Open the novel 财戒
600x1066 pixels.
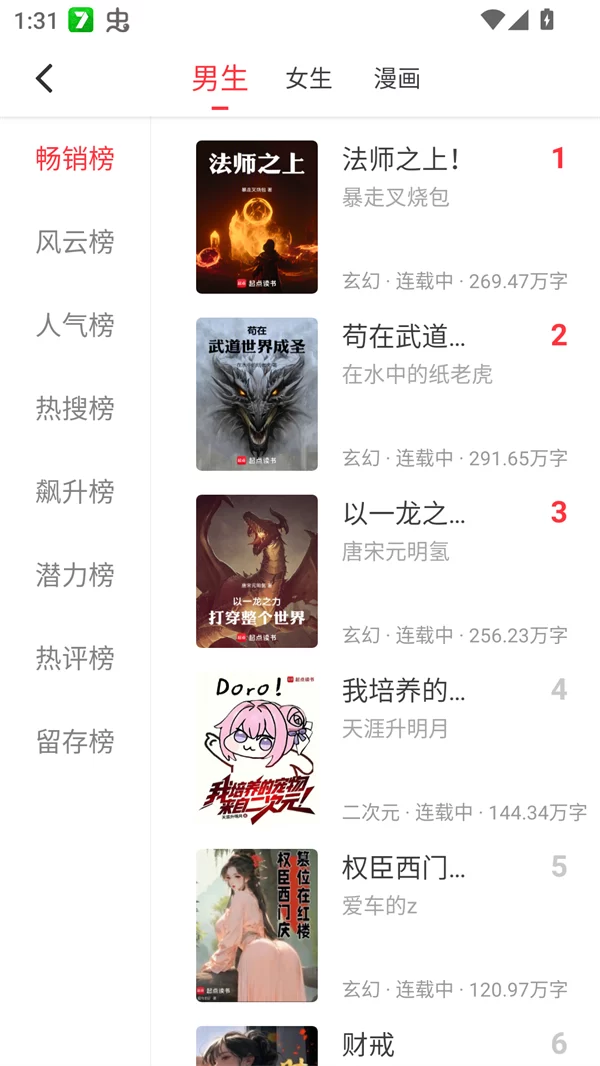coord(368,1045)
